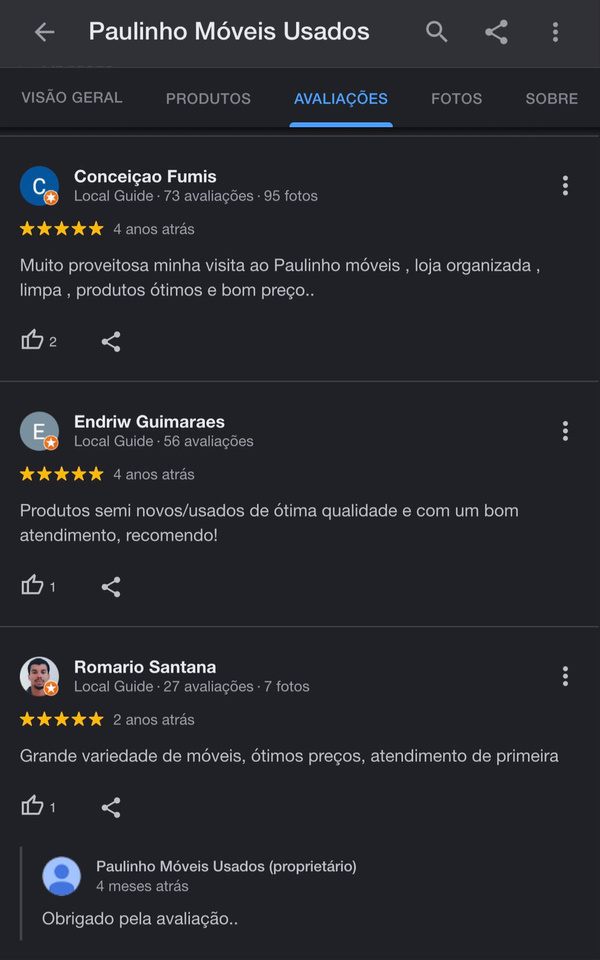Screen dimensions: 600x960
Task: Like Conceiçao Fumis's review
Action: 33,341
